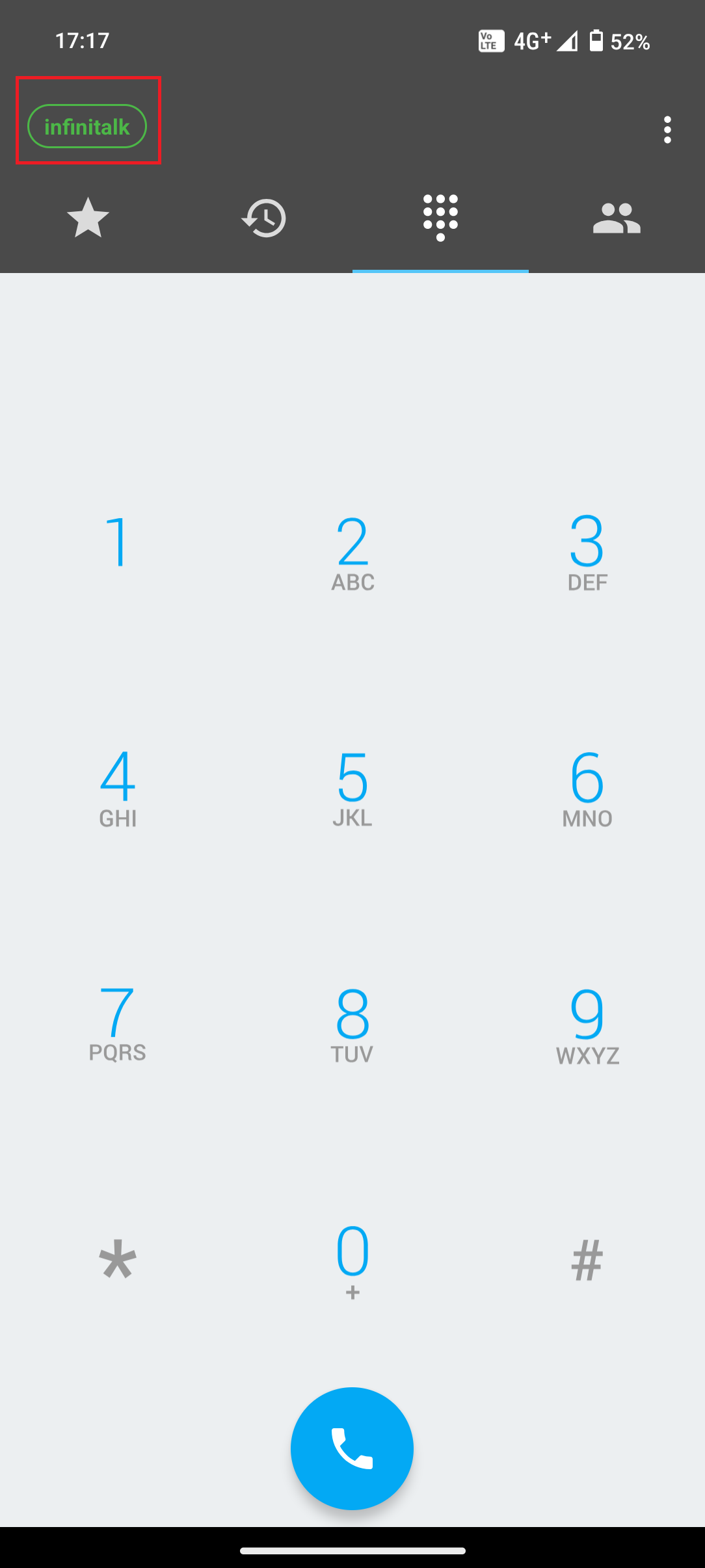Start the call with blue phone button
Image resolution: width=705 pixels, height=1568 pixels.
tap(352, 1448)
